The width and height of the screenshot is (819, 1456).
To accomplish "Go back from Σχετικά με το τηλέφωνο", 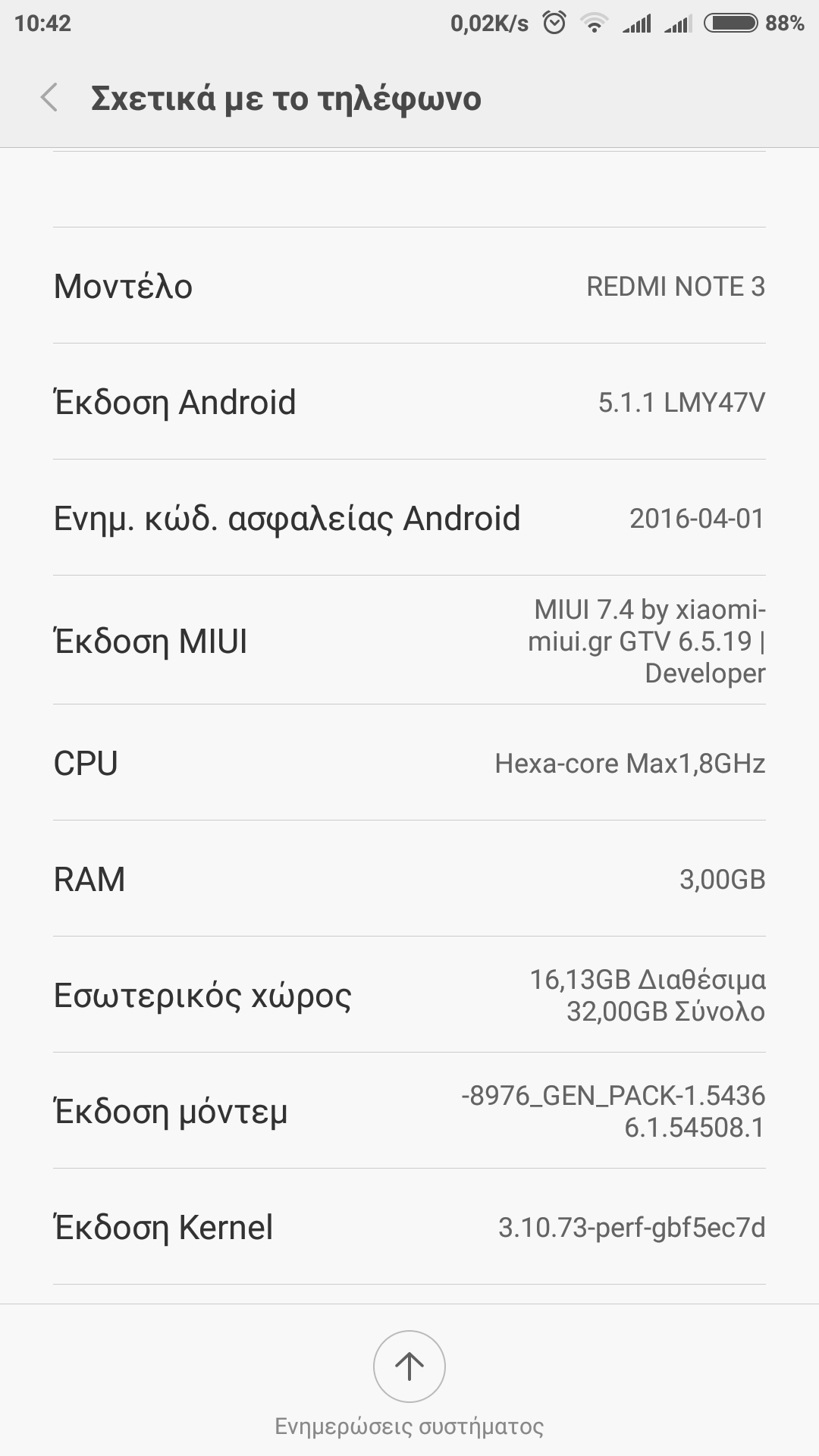I will point(50,99).
